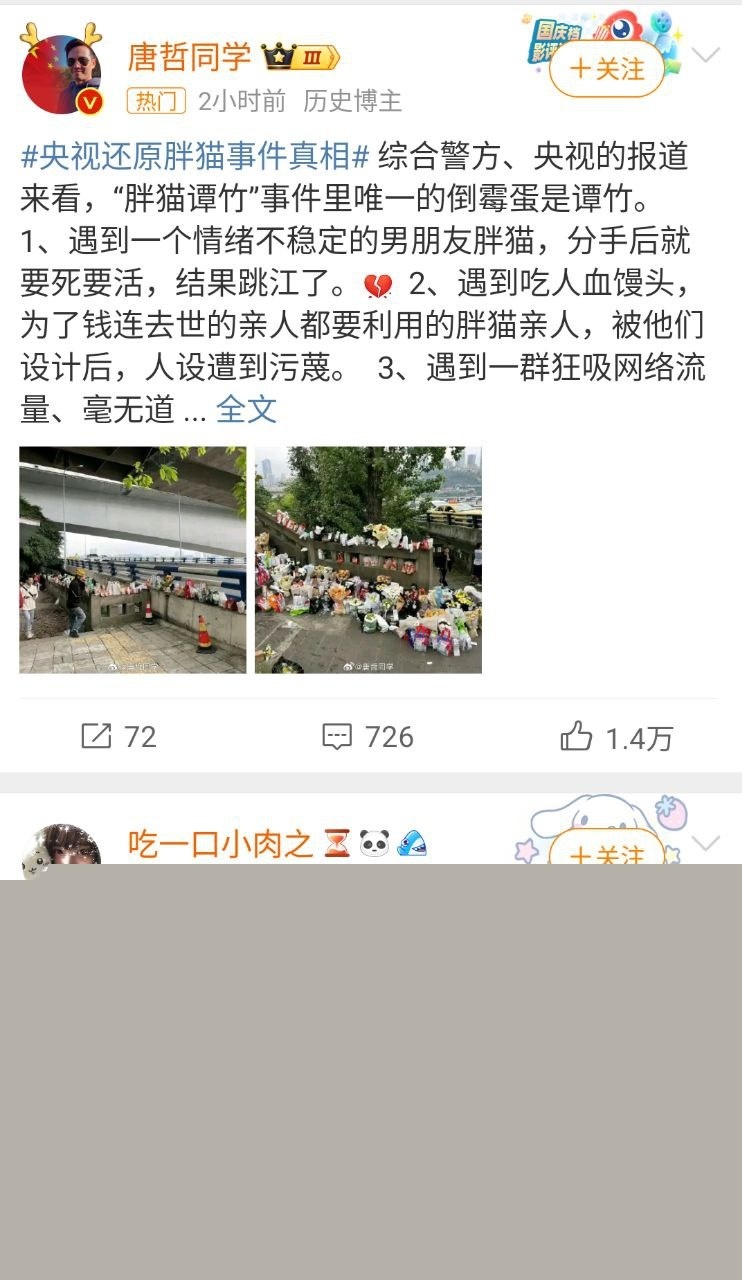Viewport: 742px width, 1280px height.
Task: Open the 726 comments on the post
Action: 367,737
